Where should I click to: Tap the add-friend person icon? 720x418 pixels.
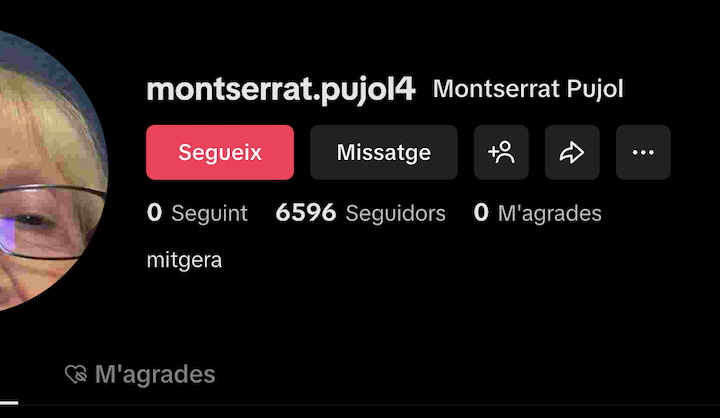(501, 152)
